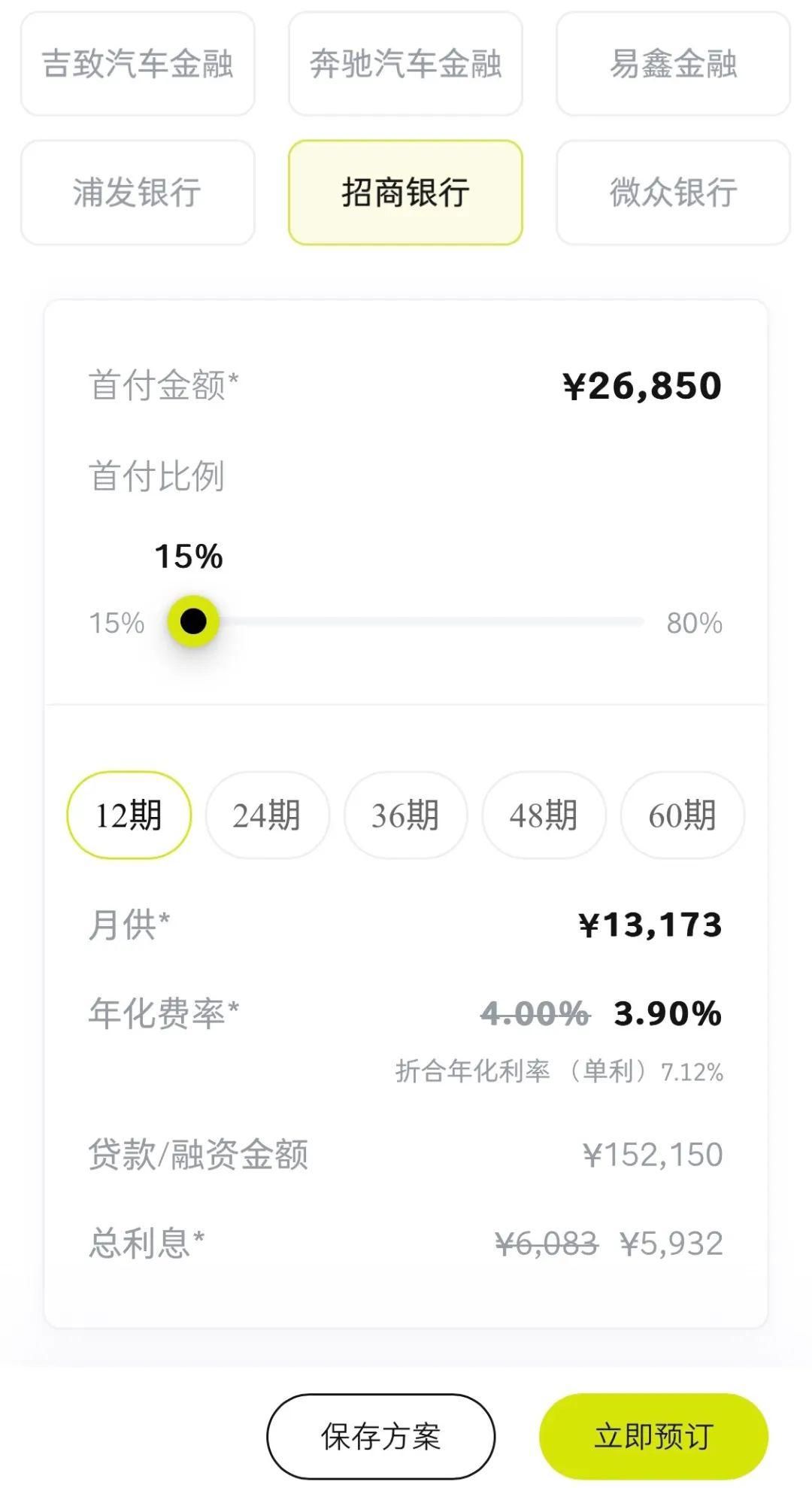Choose 浦发银行 as the bank
Viewport: 812px width, 1488px height.
point(139,193)
